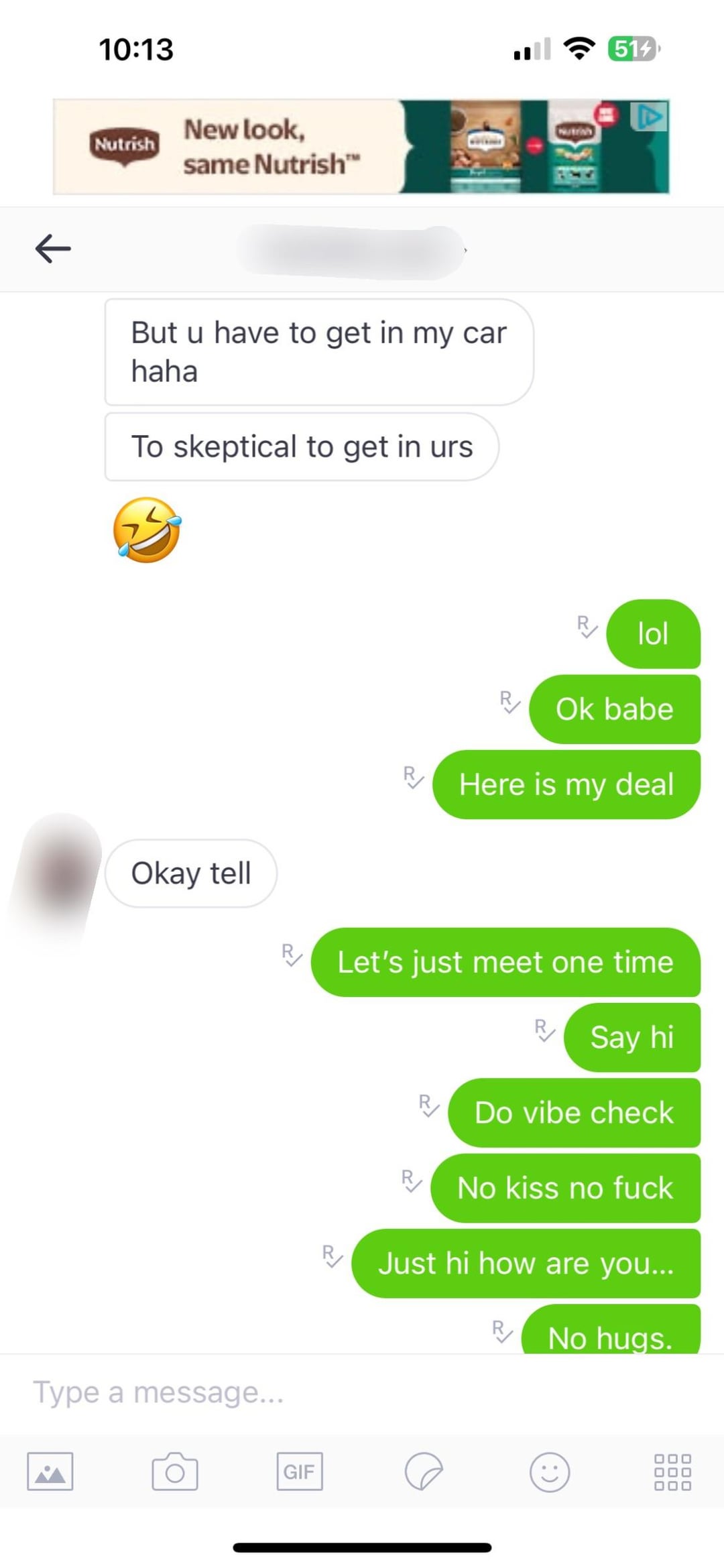Viewport: 724px width, 1568px height.
Task: Open the sticker picker
Action: [424, 1471]
